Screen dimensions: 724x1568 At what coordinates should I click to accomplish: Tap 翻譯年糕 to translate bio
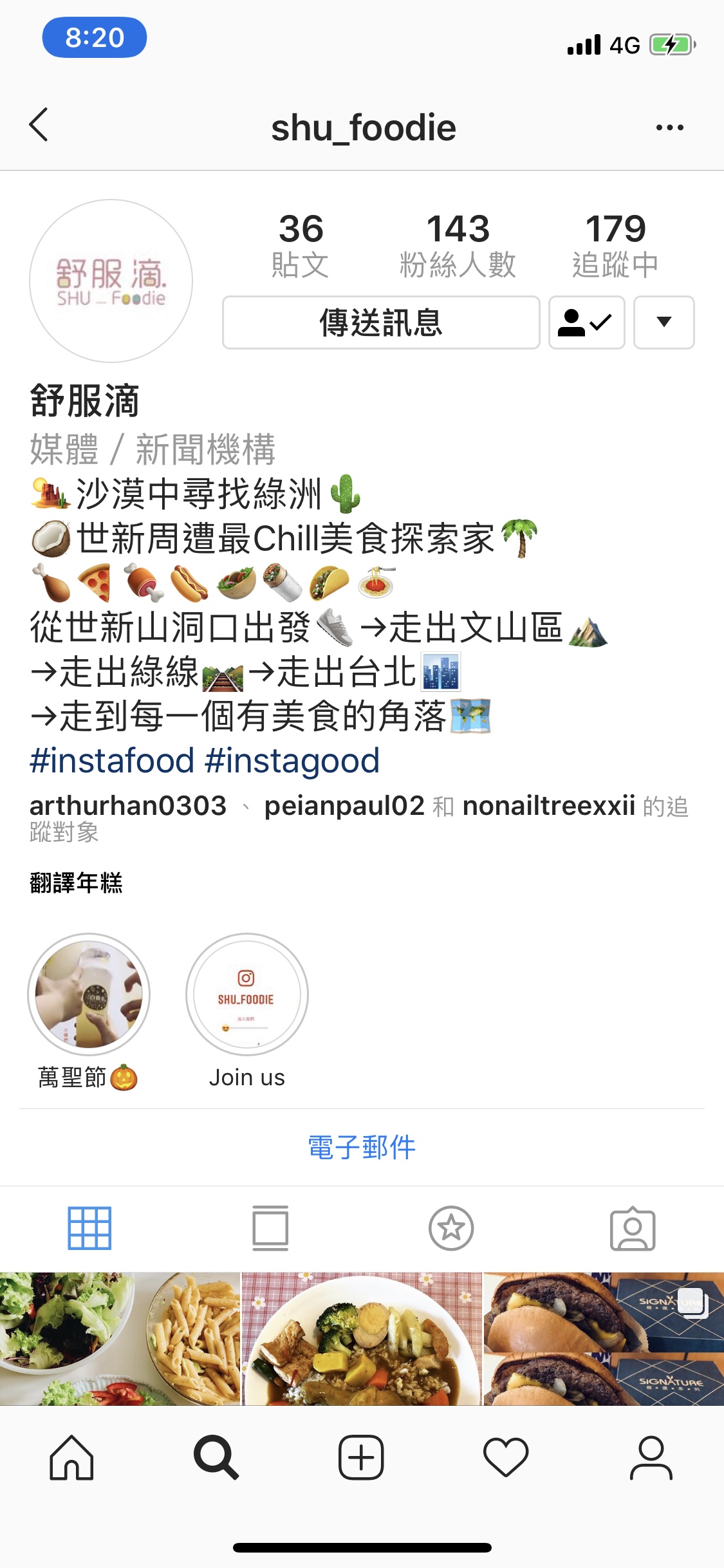[x=76, y=882]
